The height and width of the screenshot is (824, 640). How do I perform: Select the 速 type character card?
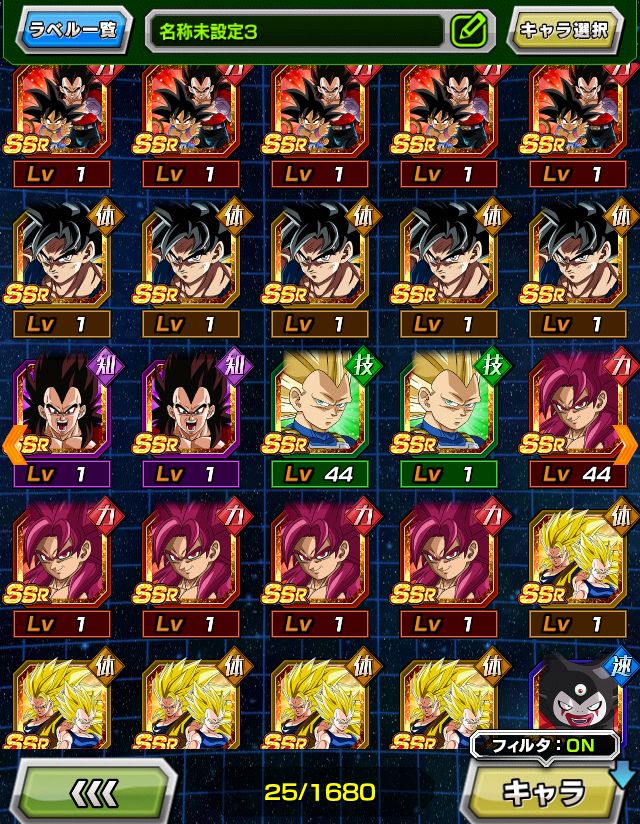point(583,695)
